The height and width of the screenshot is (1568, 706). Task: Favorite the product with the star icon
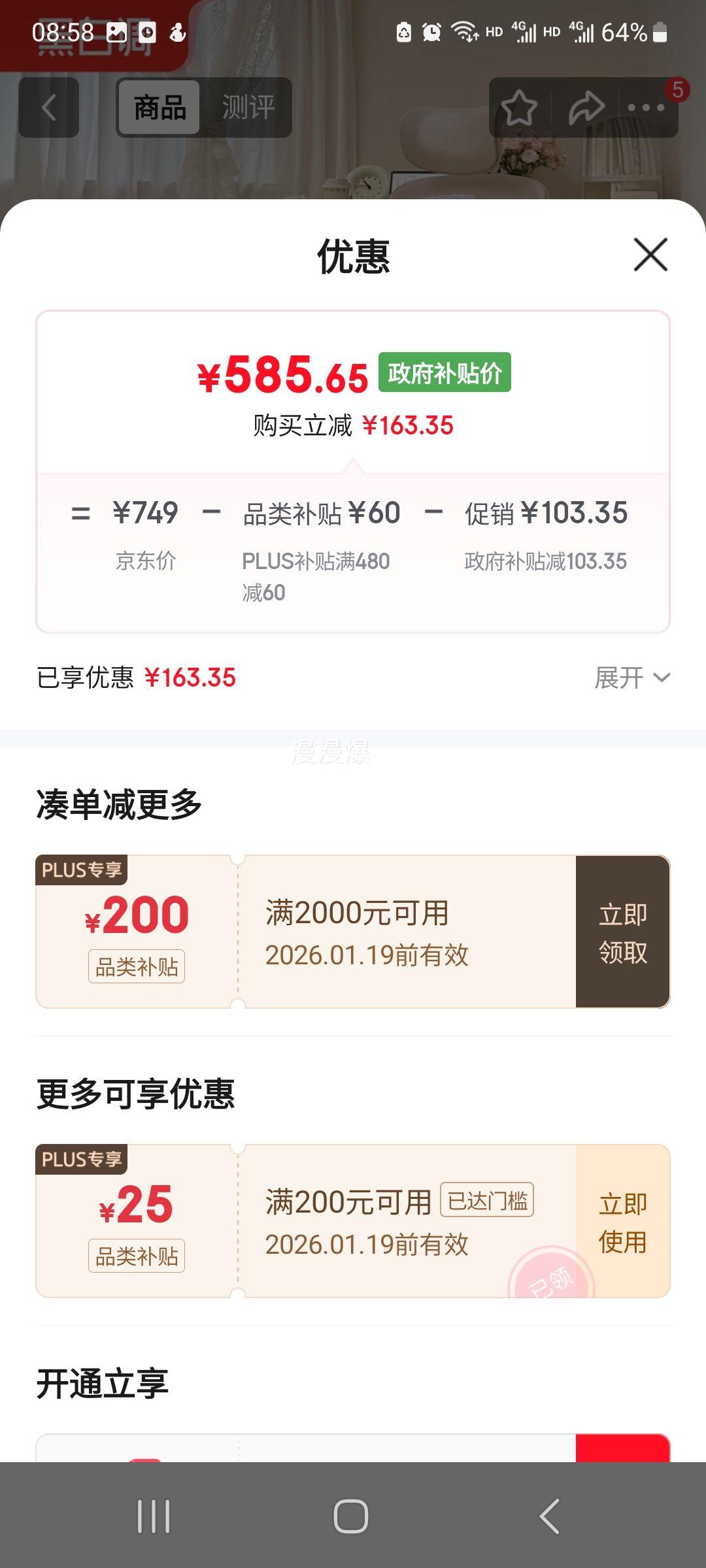coord(520,107)
